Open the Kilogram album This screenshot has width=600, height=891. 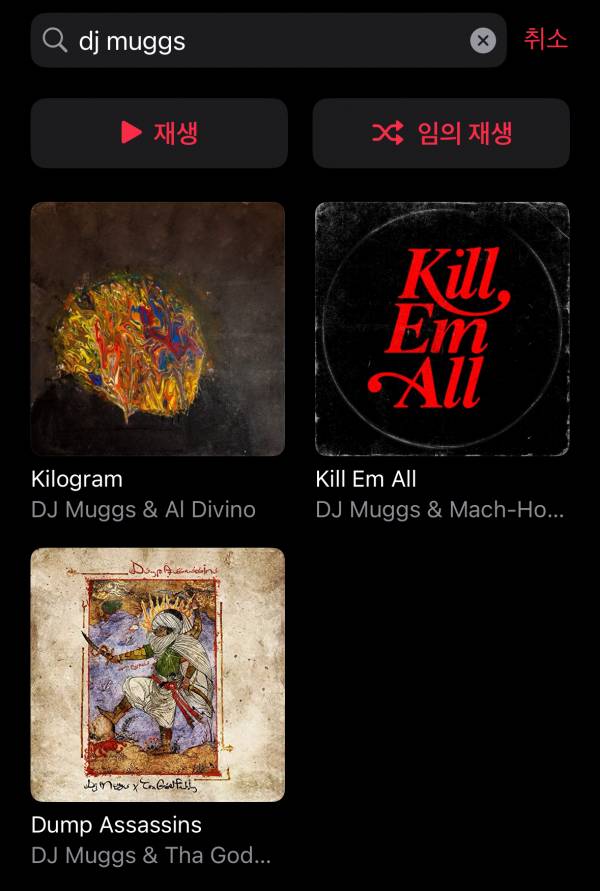coord(158,329)
